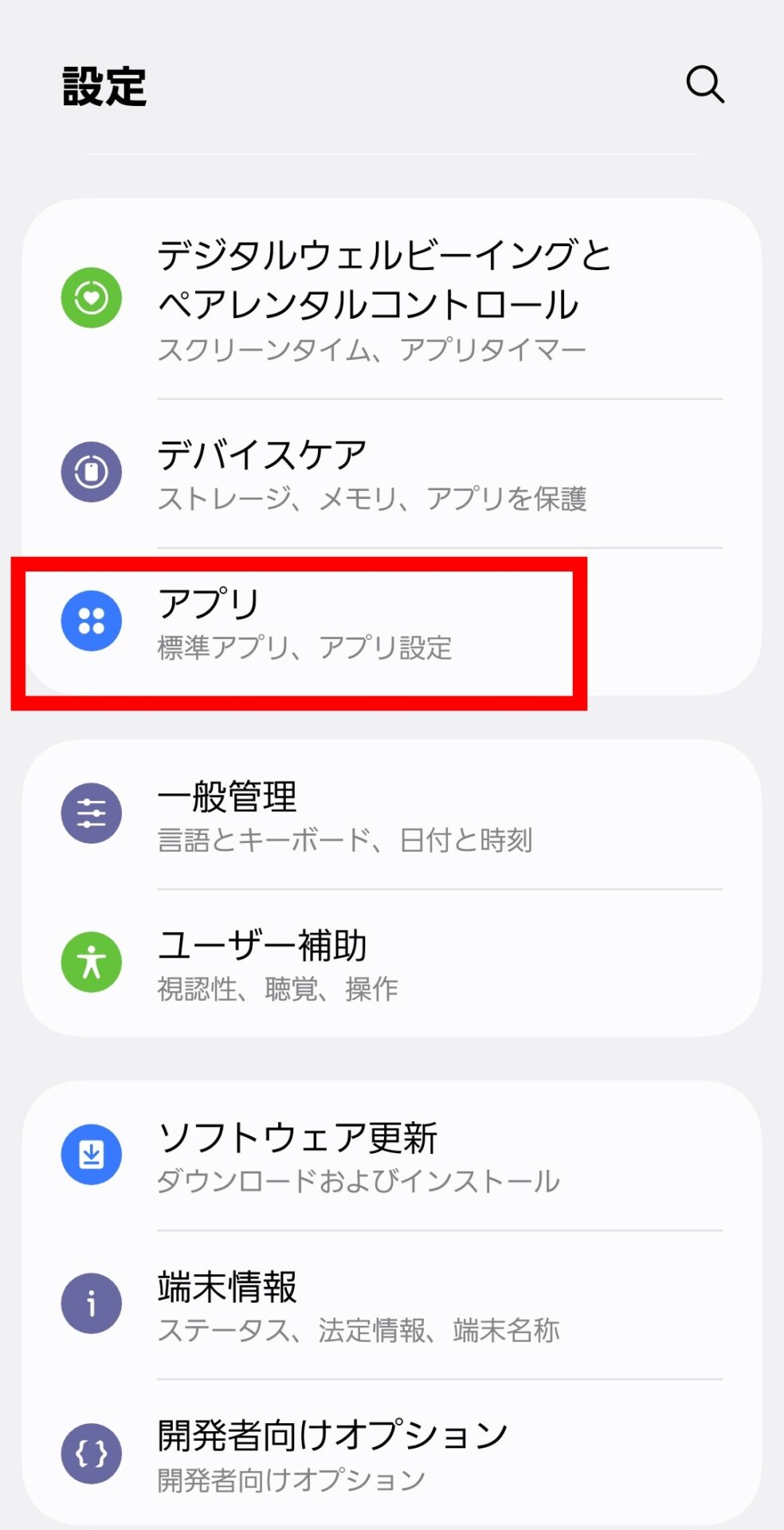Screen dimensions: 784x1530
Task: Open 開発者向けオプション
Action: (382, 1453)
